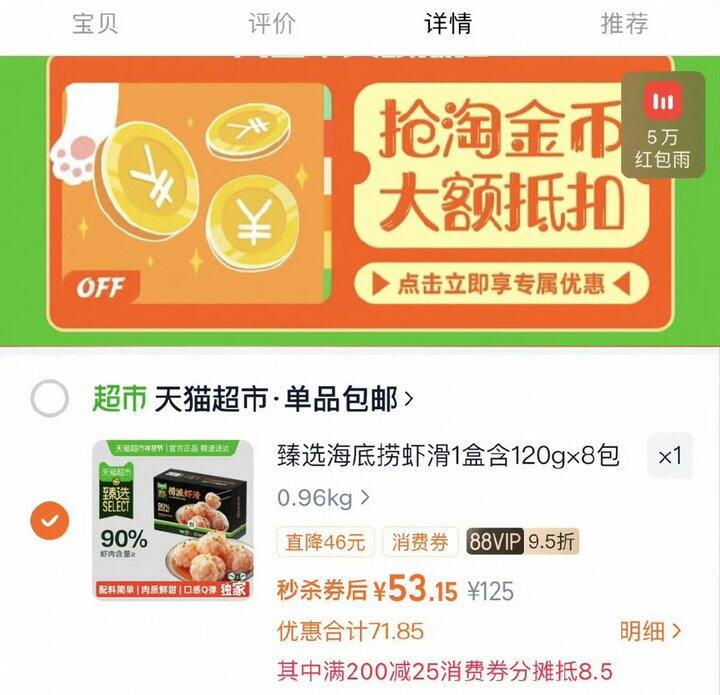Image resolution: width=720 pixels, height=695 pixels.
Task: Uncheck the 臻选海底捞虾滑 item
Action: click(x=49, y=520)
